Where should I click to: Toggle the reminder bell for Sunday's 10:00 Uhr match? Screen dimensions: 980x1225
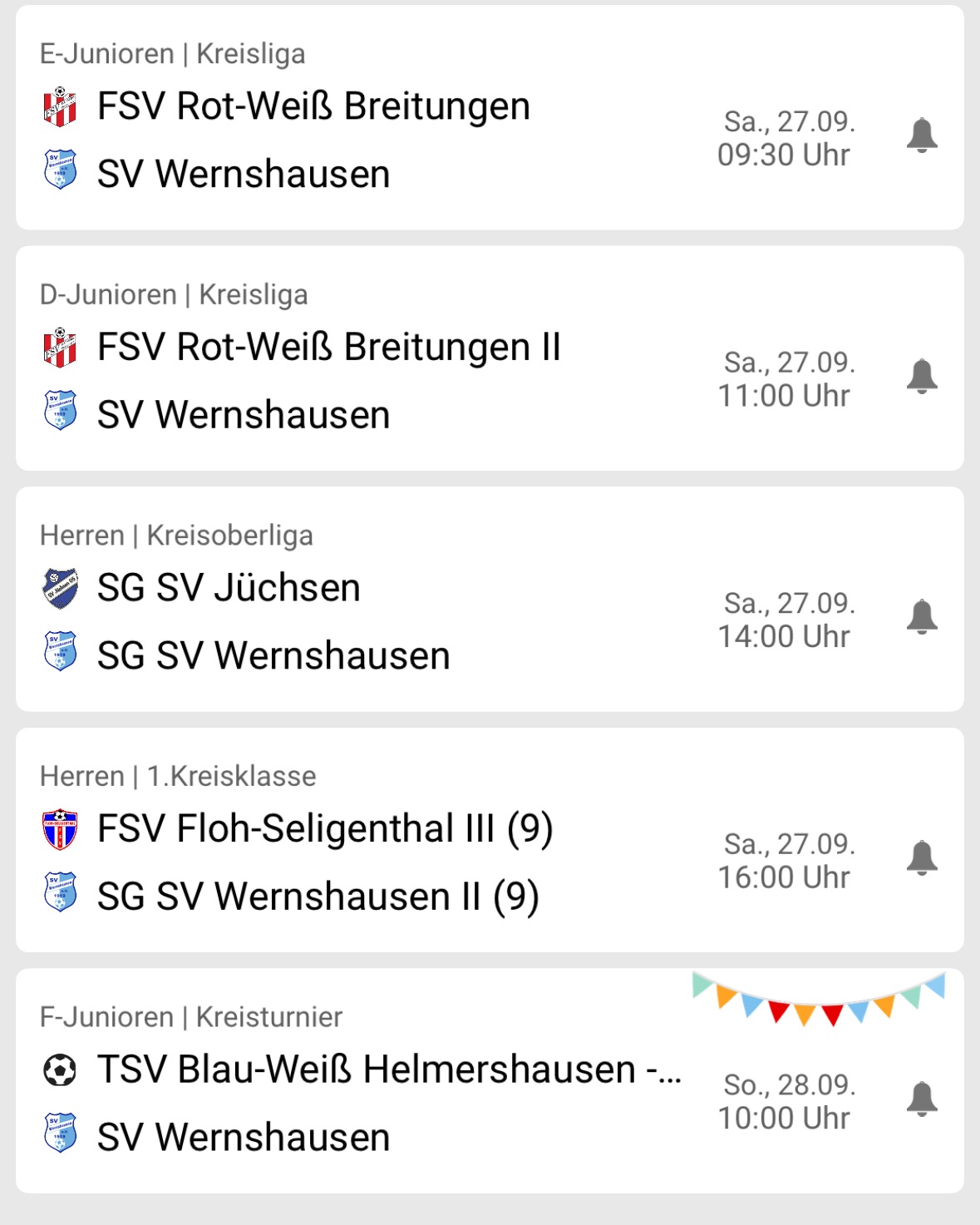tap(921, 1099)
